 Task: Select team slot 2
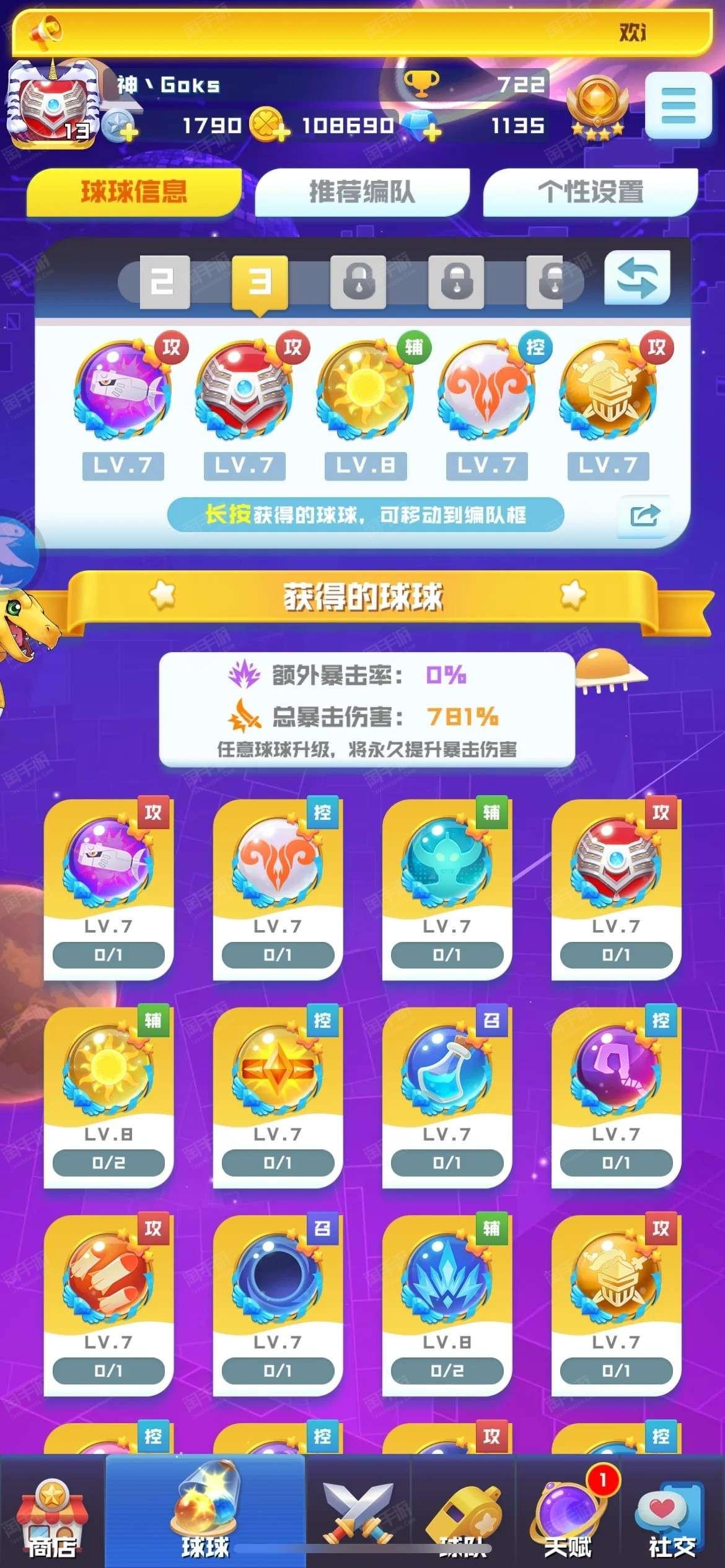(164, 282)
